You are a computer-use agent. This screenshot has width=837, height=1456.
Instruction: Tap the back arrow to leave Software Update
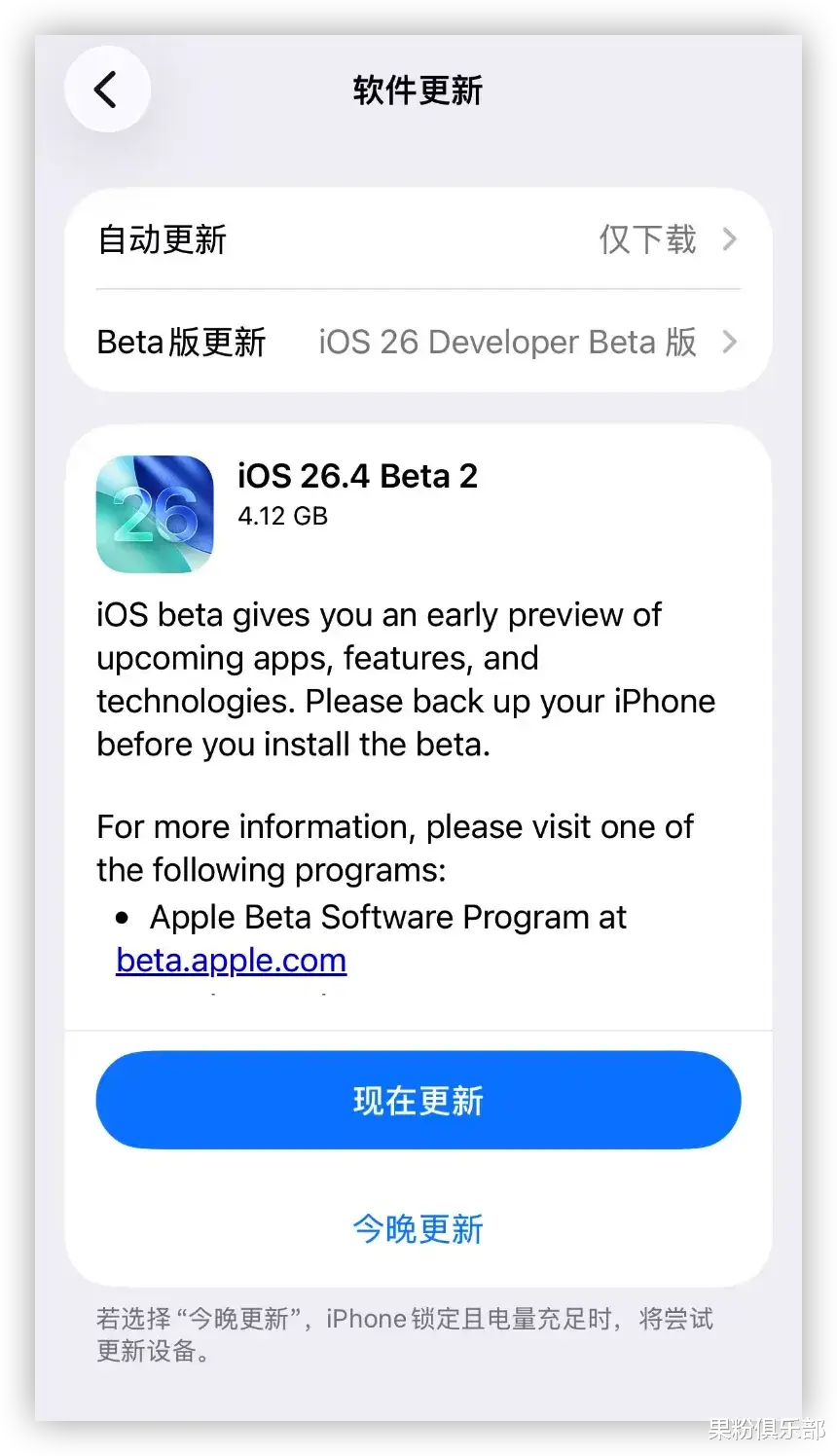(x=107, y=89)
